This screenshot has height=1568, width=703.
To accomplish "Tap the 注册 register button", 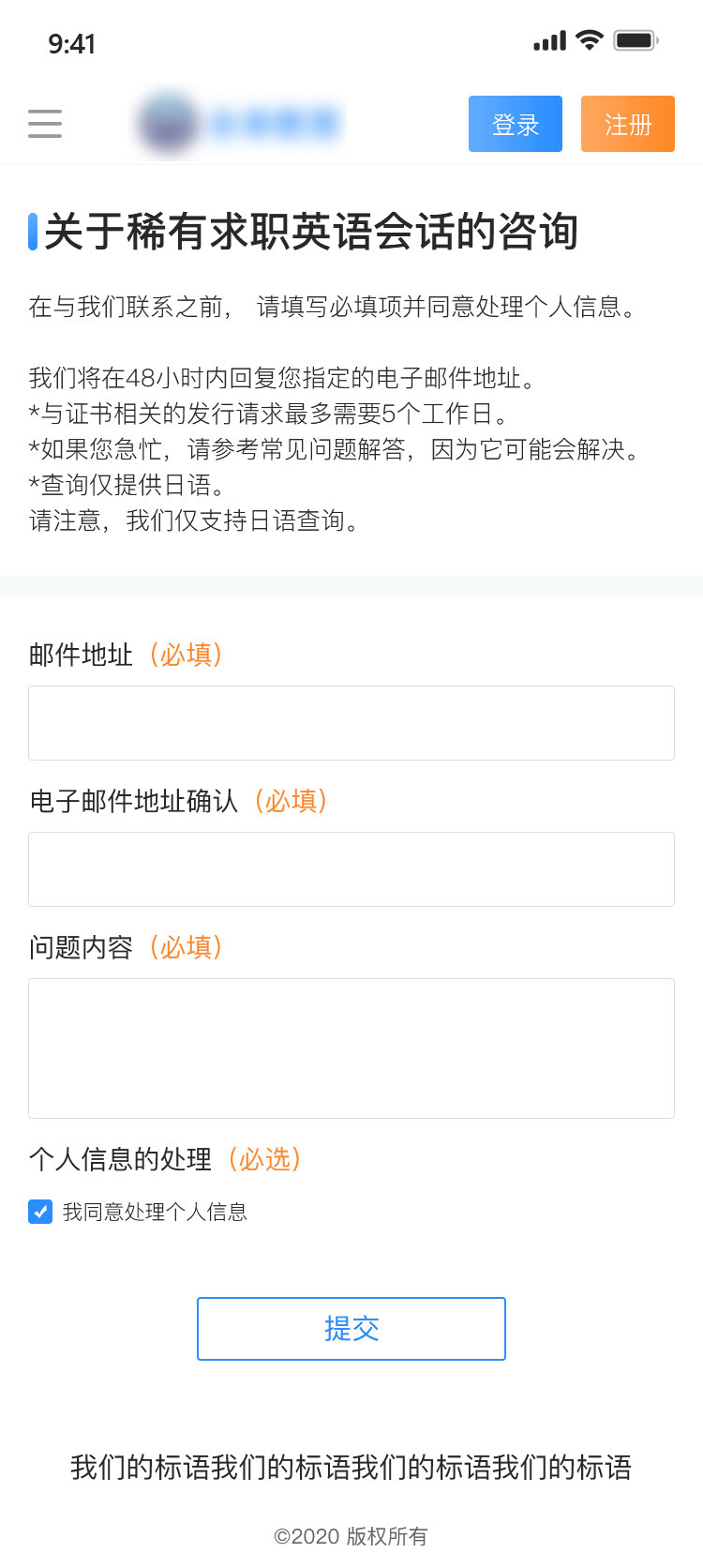I will [x=628, y=124].
